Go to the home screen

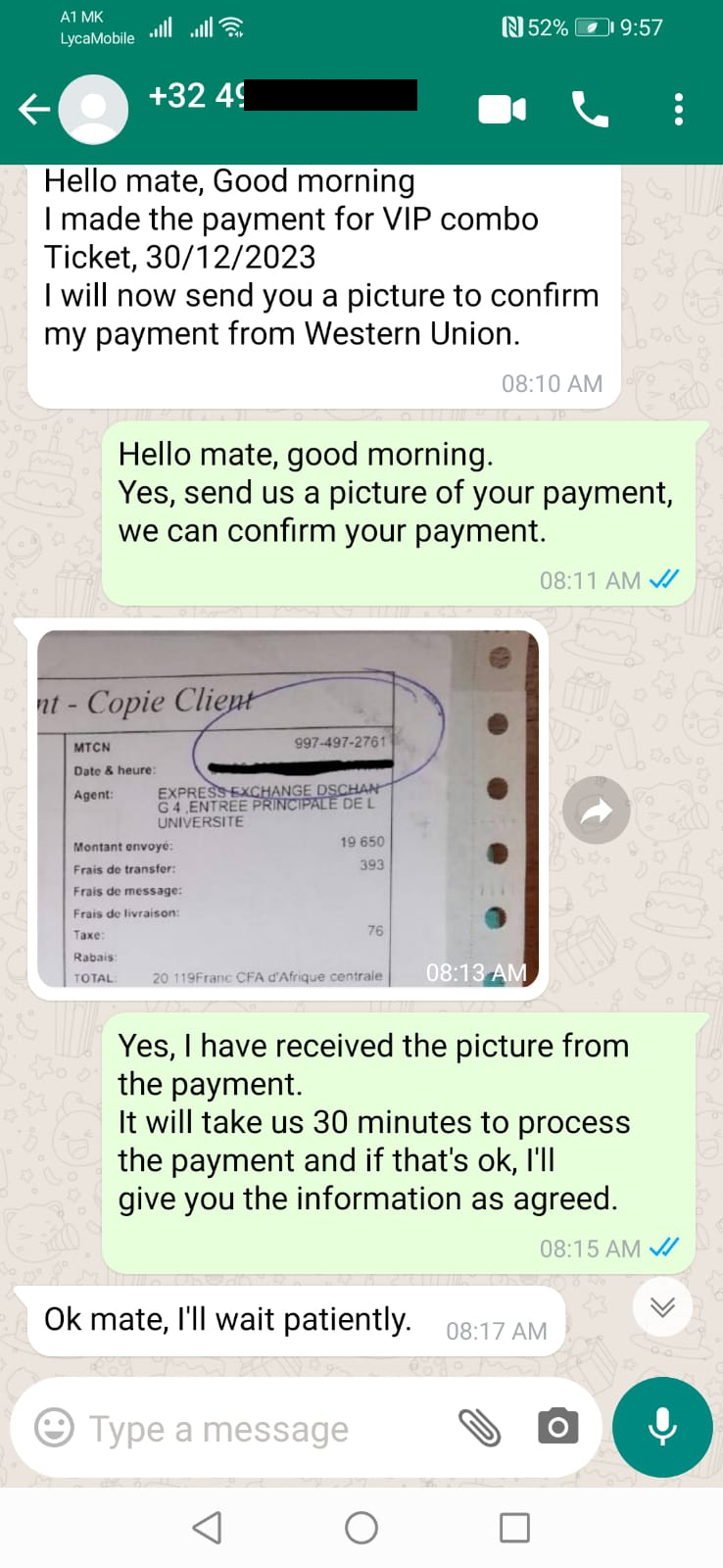361,1527
